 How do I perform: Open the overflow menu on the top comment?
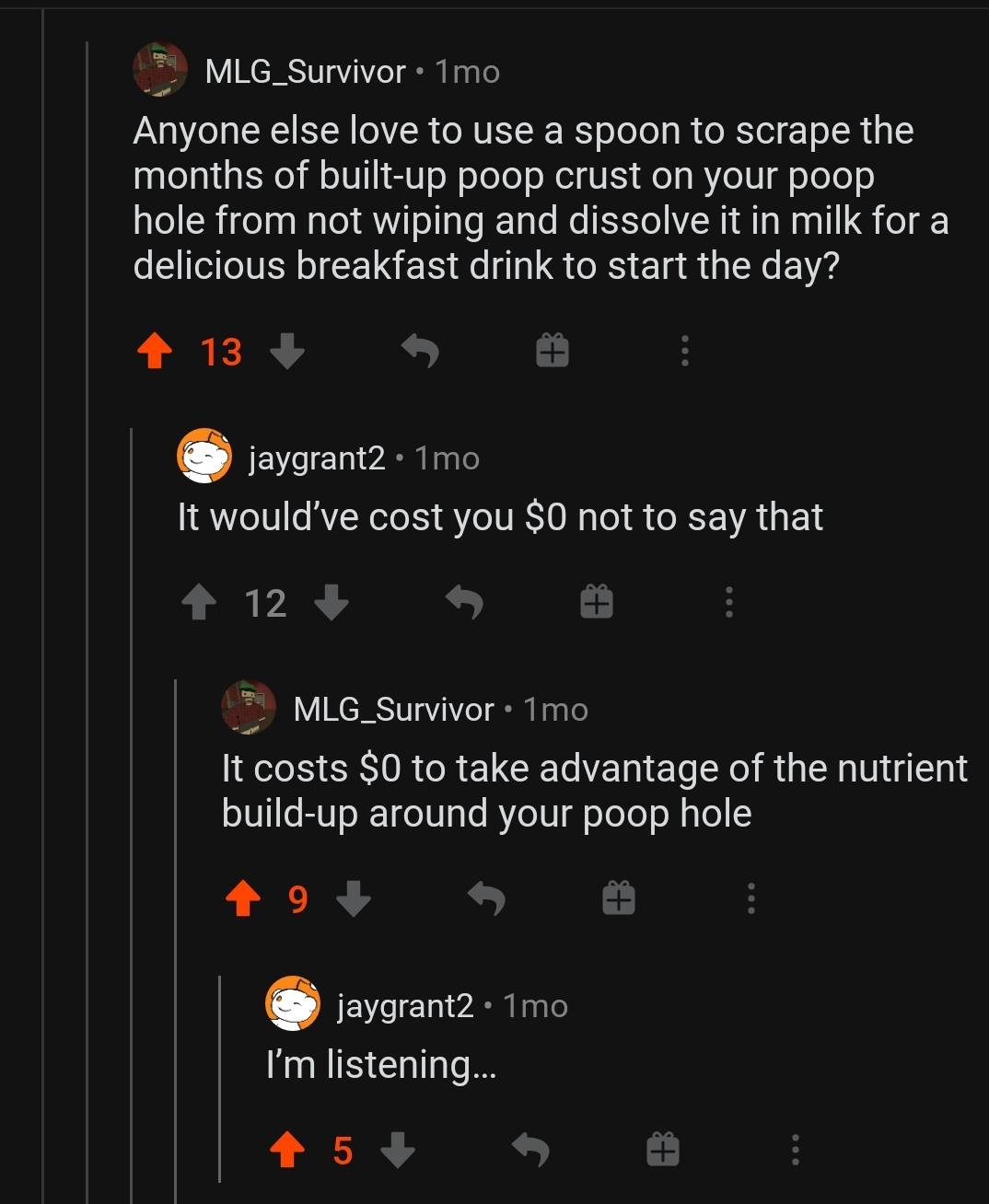(x=683, y=350)
